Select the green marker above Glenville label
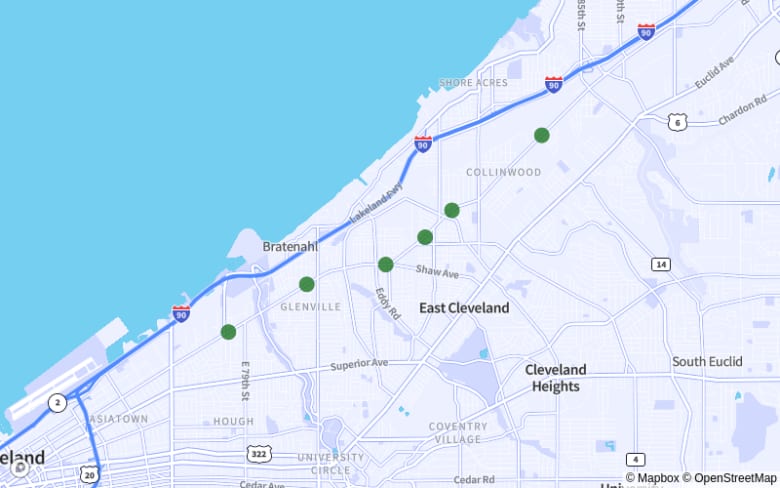Screen dimensions: 780x488 [x=307, y=284]
